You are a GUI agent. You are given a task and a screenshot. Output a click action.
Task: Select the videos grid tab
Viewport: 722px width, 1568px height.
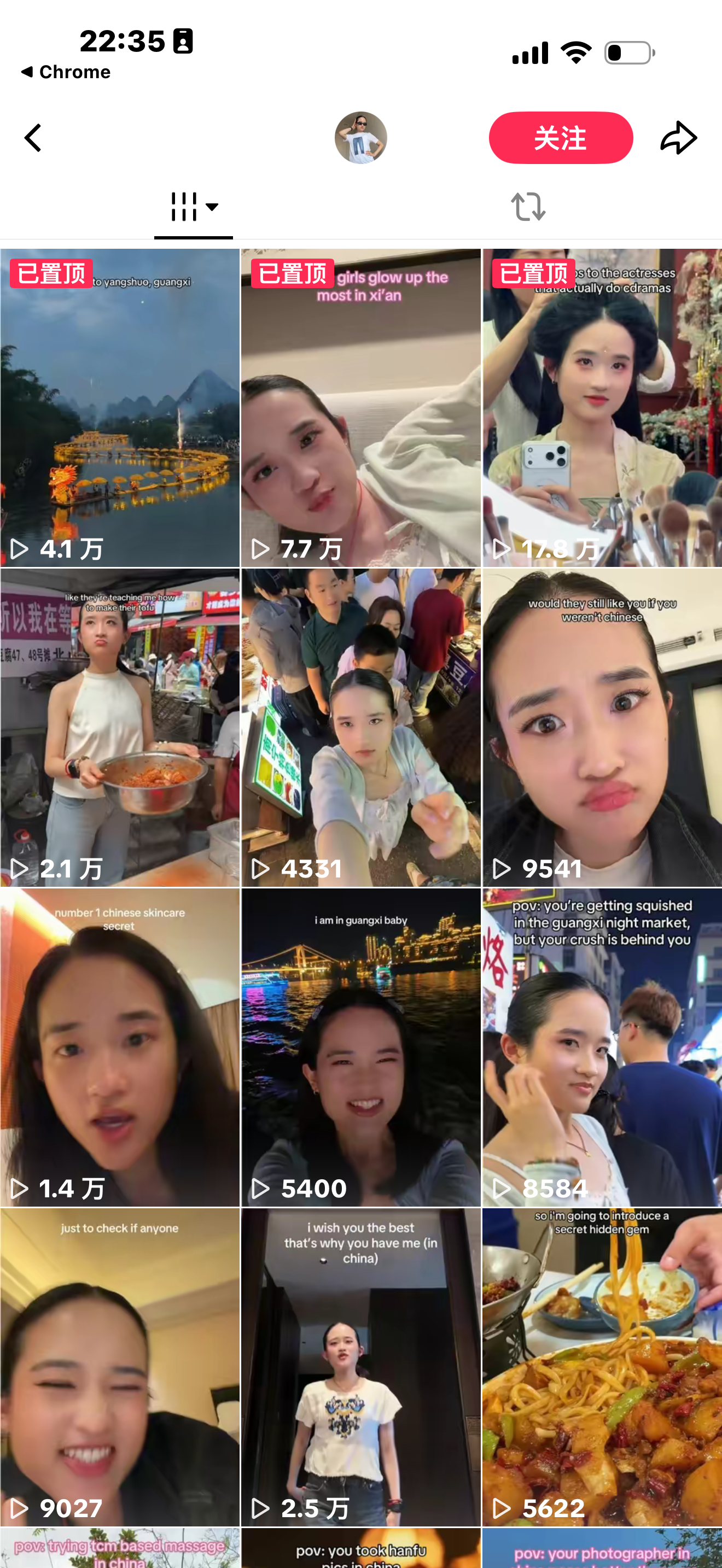[x=193, y=207]
